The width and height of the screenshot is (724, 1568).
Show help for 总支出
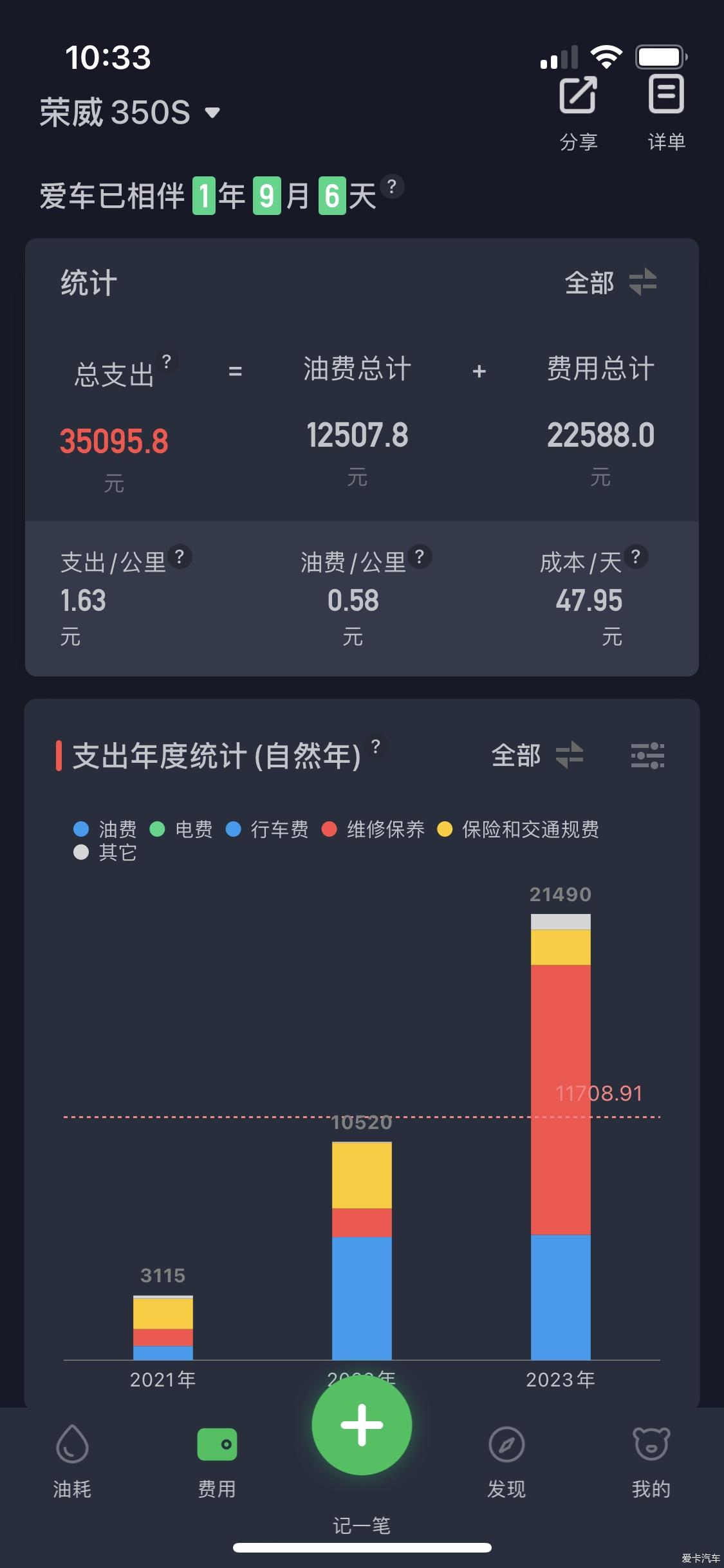(167, 362)
